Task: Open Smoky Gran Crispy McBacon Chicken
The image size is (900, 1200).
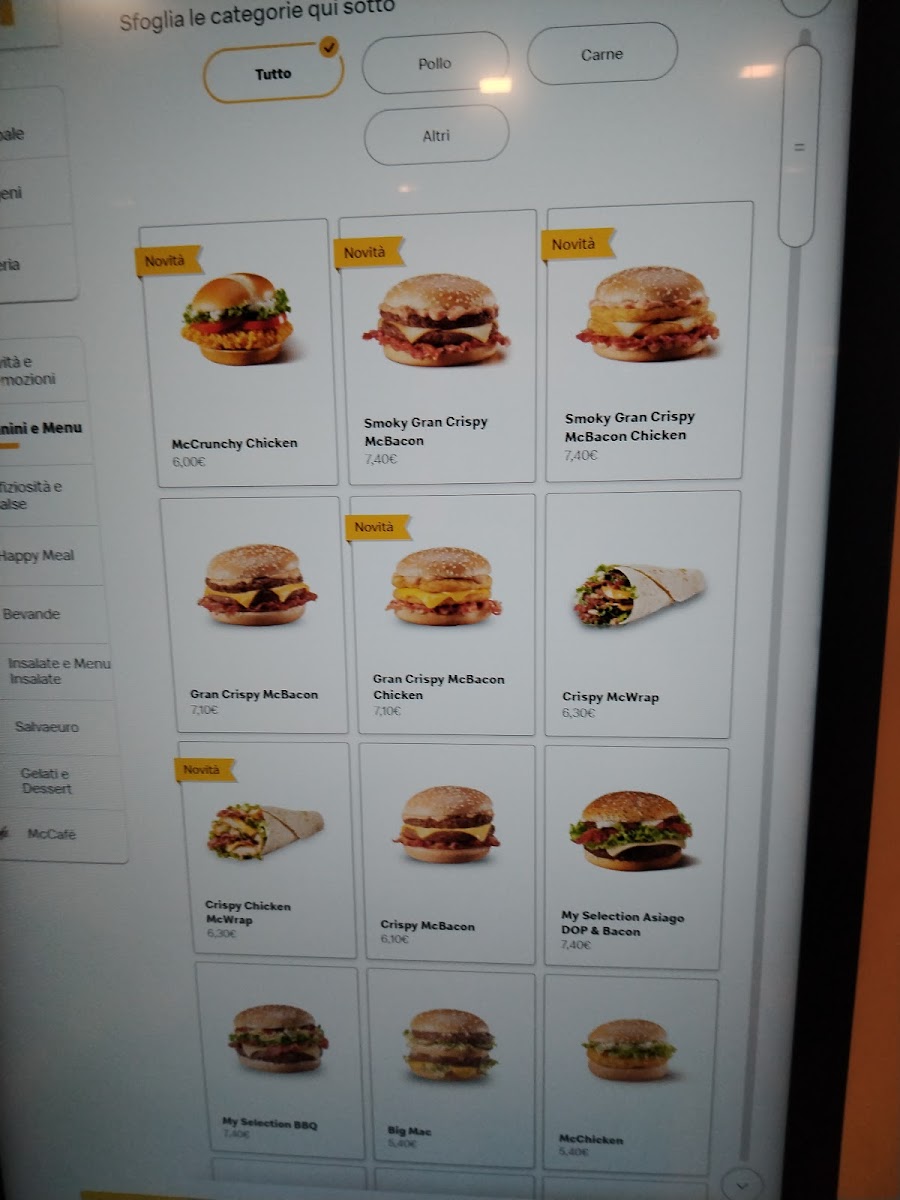Action: click(649, 340)
